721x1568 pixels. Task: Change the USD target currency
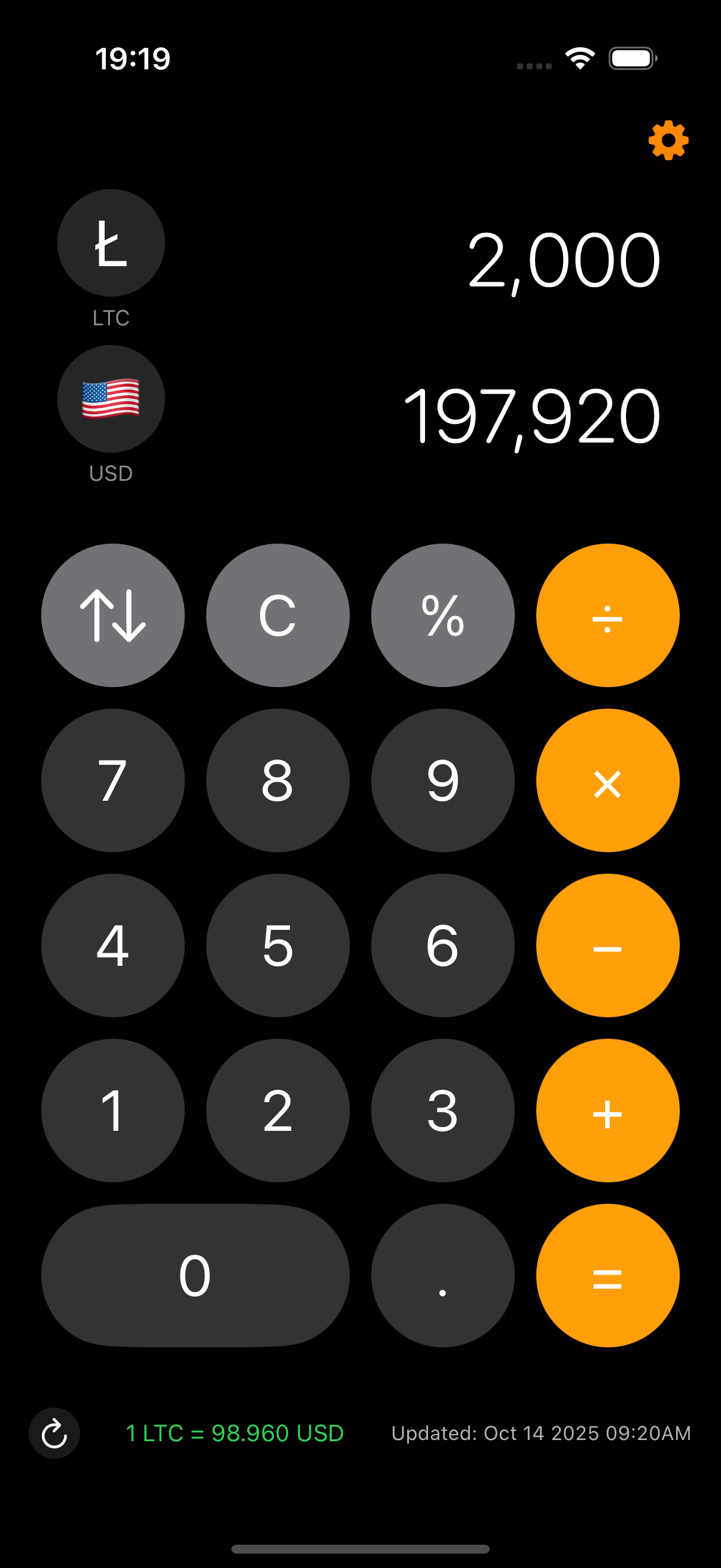(111, 399)
